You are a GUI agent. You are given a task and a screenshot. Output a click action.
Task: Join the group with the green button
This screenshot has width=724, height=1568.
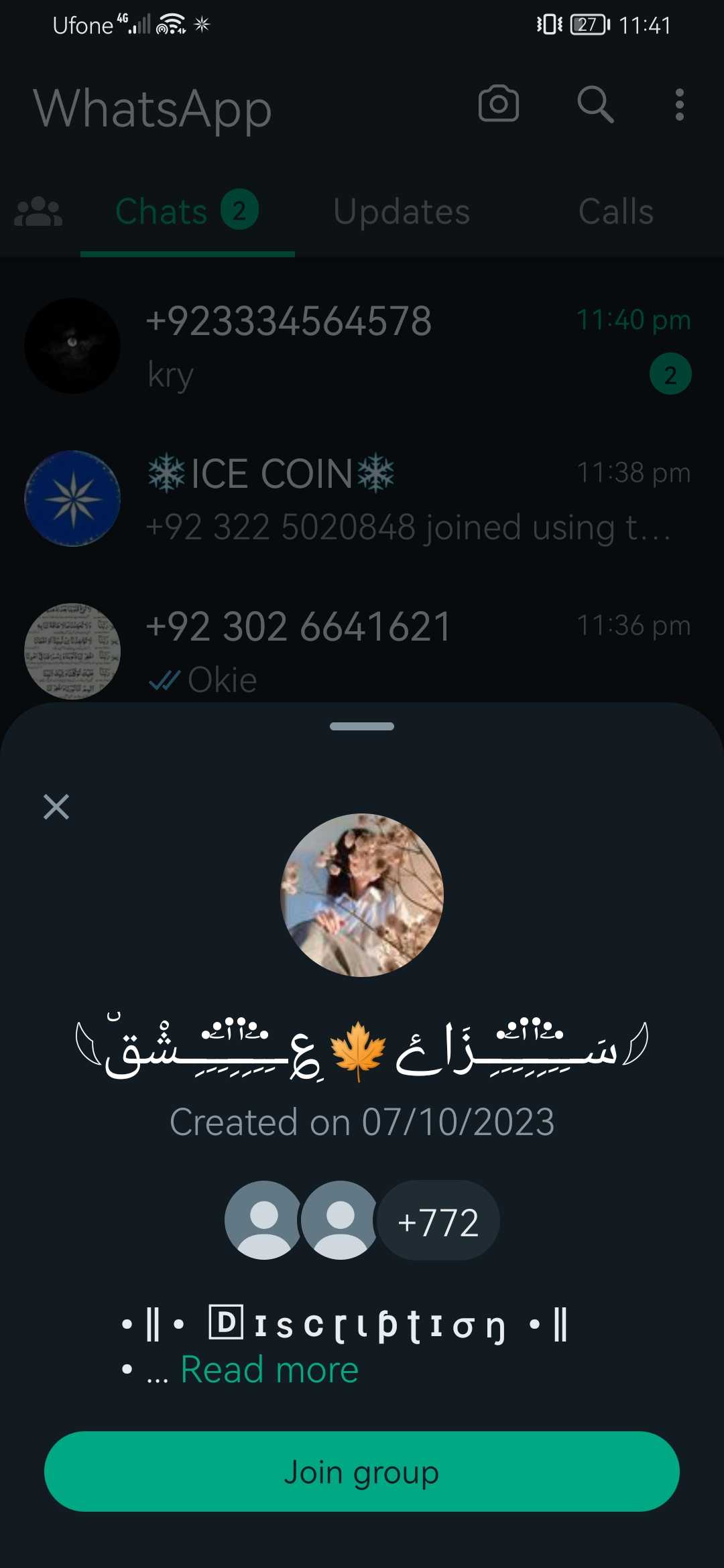tap(362, 1472)
